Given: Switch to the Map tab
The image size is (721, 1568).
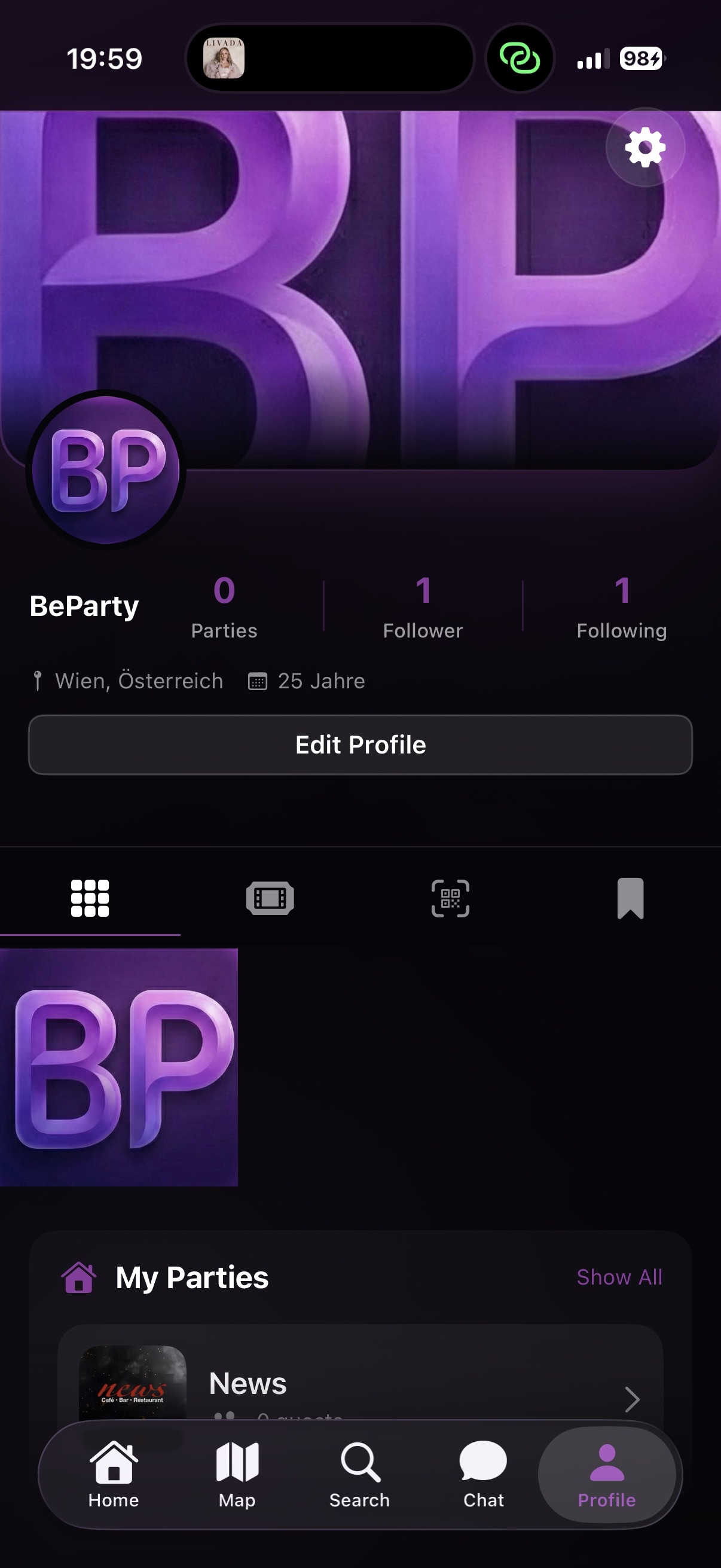Looking at the screenshot, I should 237,1474.
